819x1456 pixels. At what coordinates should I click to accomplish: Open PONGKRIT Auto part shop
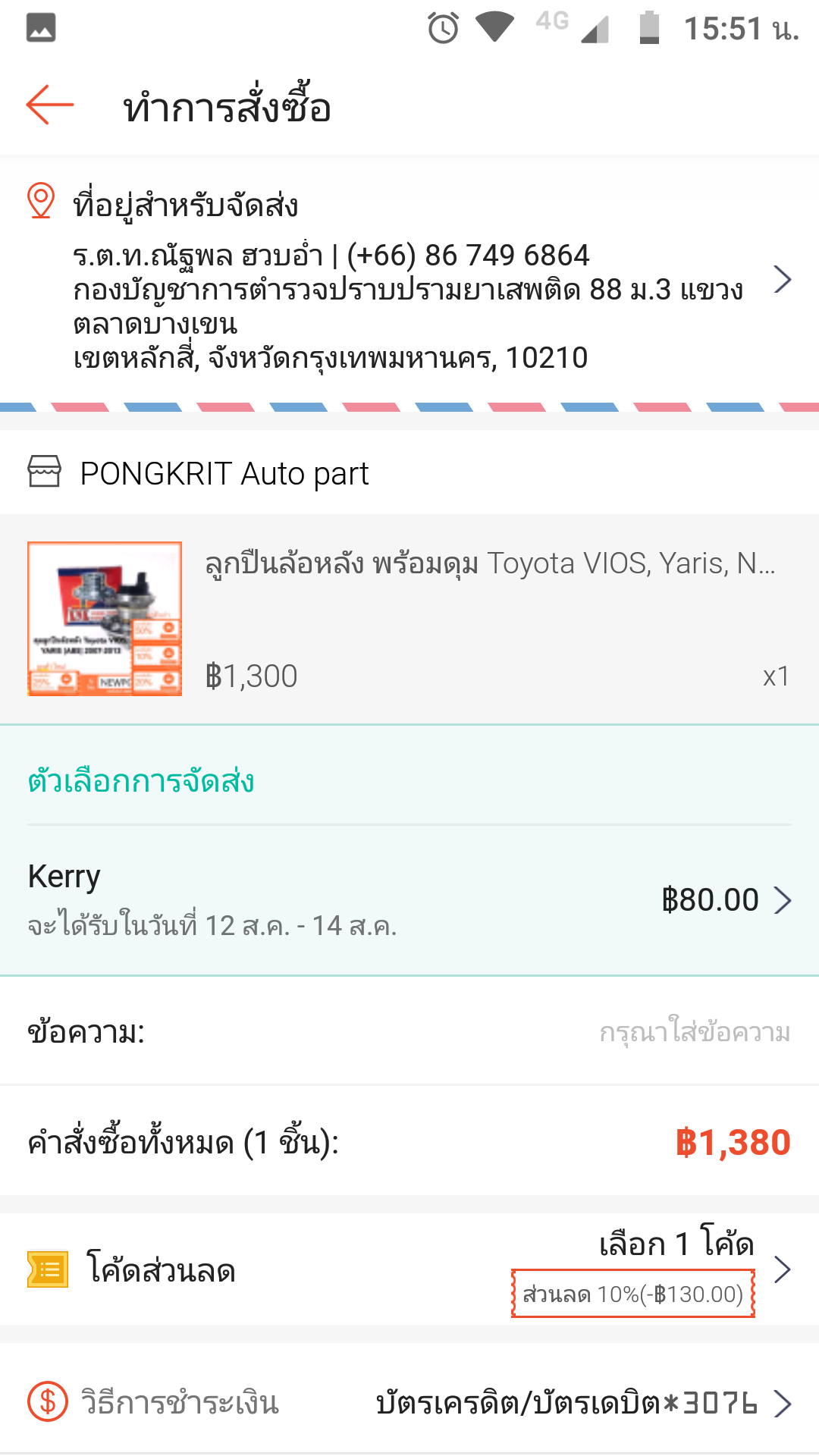point(224,473)
